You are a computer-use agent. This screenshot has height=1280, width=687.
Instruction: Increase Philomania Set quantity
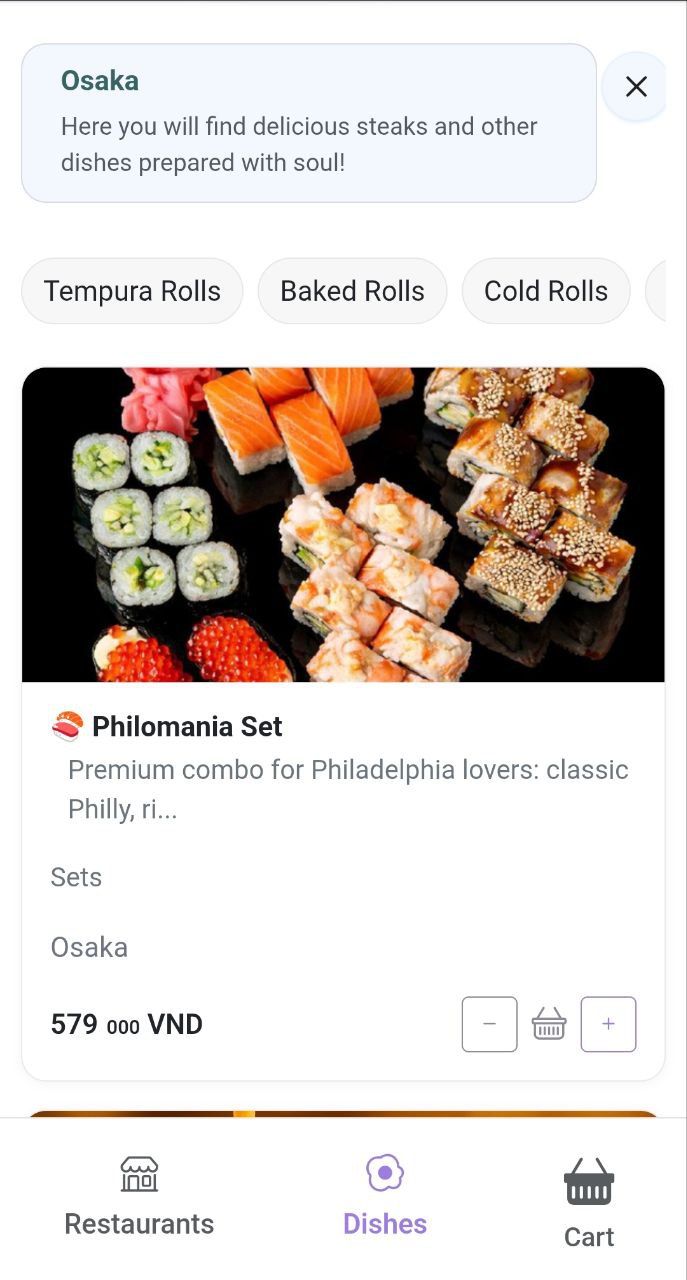608,1024
